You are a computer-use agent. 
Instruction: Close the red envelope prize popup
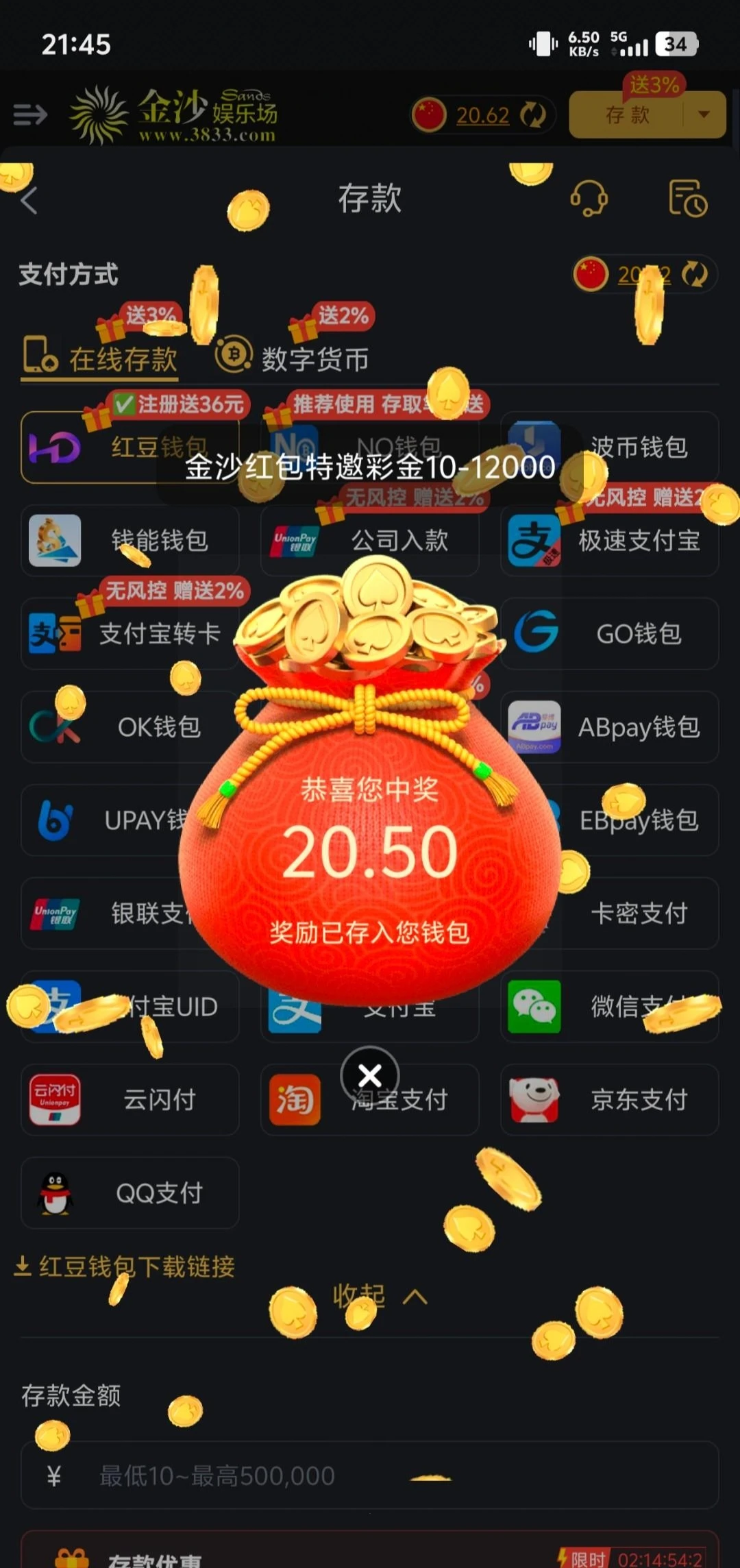tap(370, 1075)
